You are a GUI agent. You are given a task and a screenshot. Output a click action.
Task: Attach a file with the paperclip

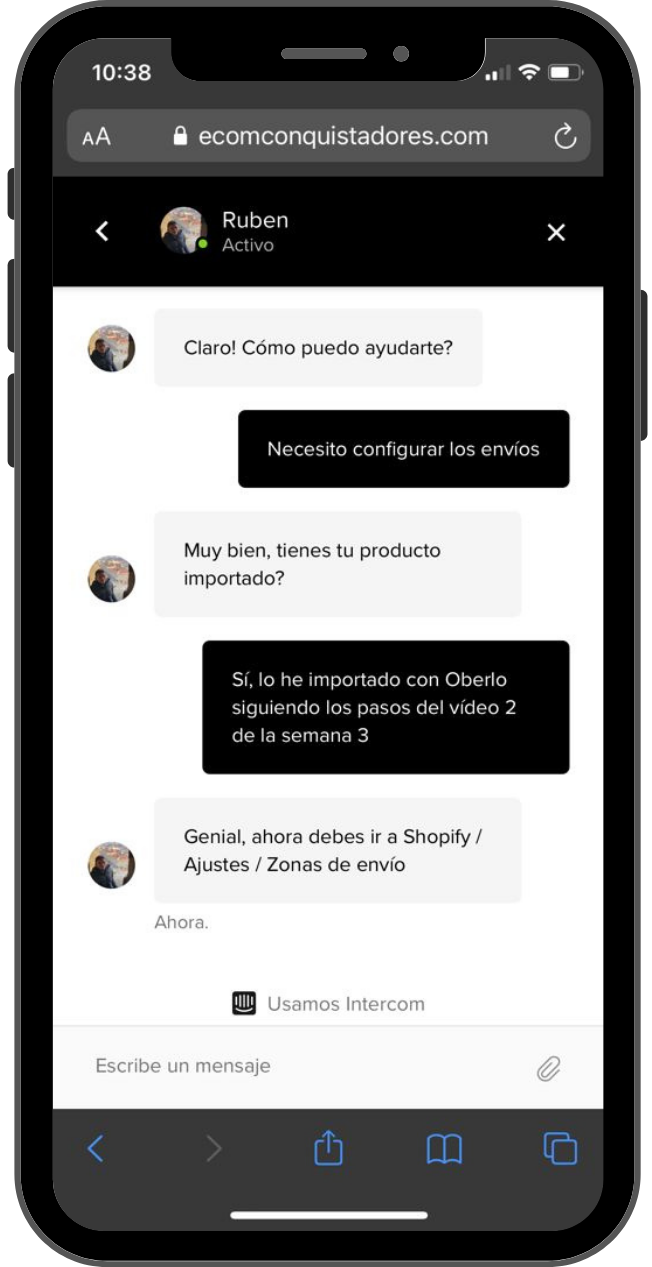pos(548,1068)
